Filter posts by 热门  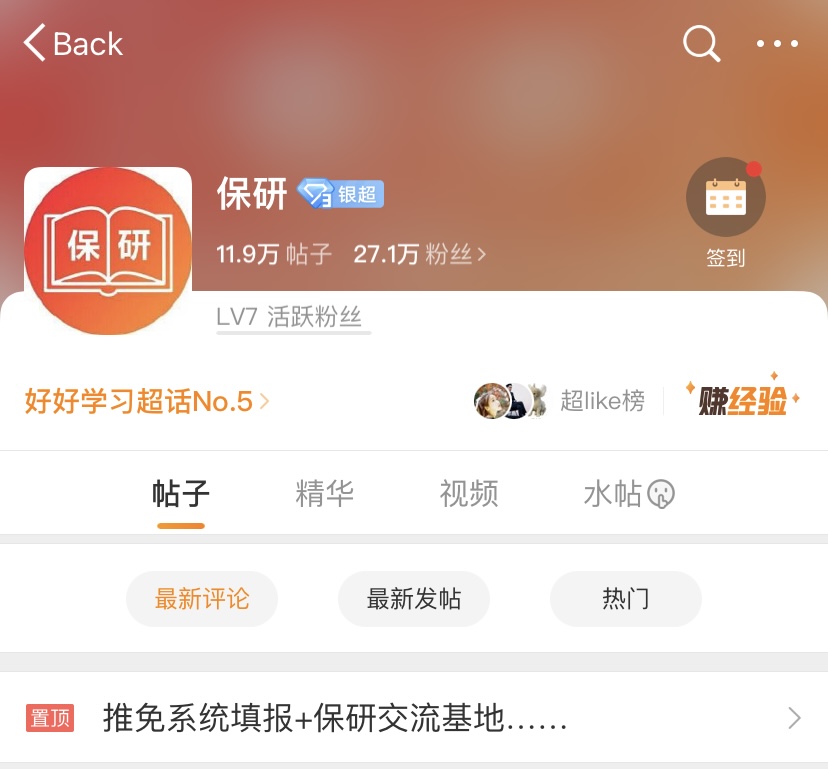(626, 599)
